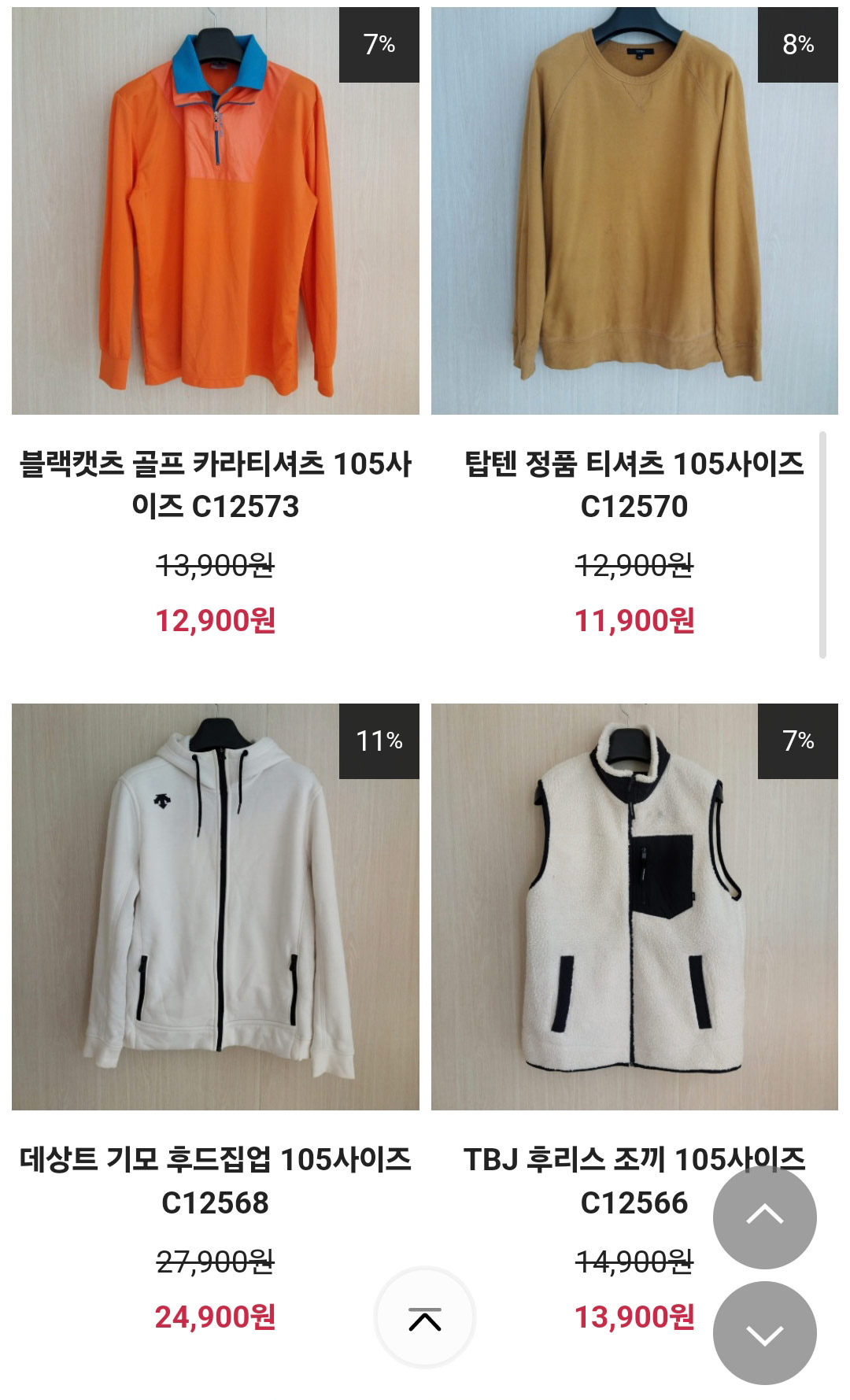Open 탑텐 정품 티셔츠 C12570 title
The image size is (850, 1400).
[634, 485]
